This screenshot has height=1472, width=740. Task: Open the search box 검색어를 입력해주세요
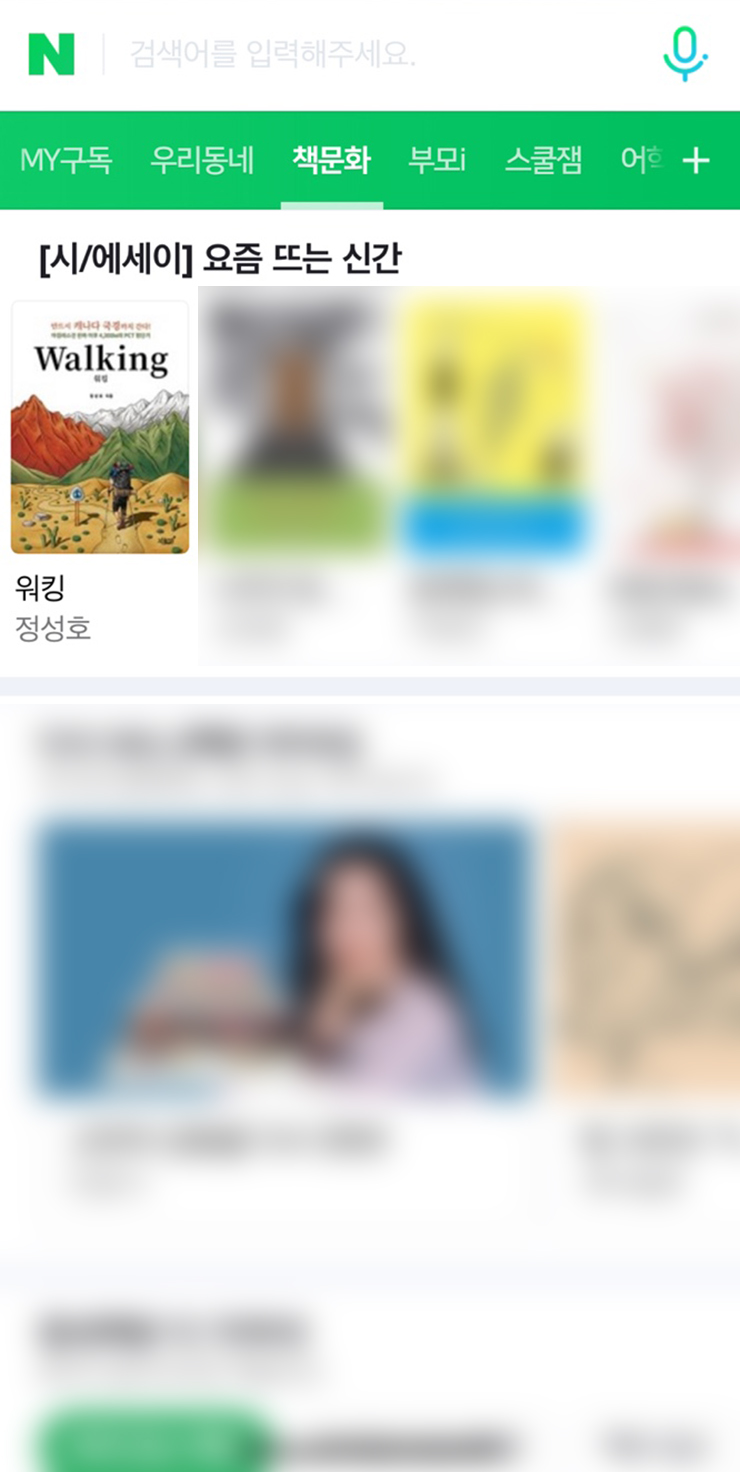(380, 54)
